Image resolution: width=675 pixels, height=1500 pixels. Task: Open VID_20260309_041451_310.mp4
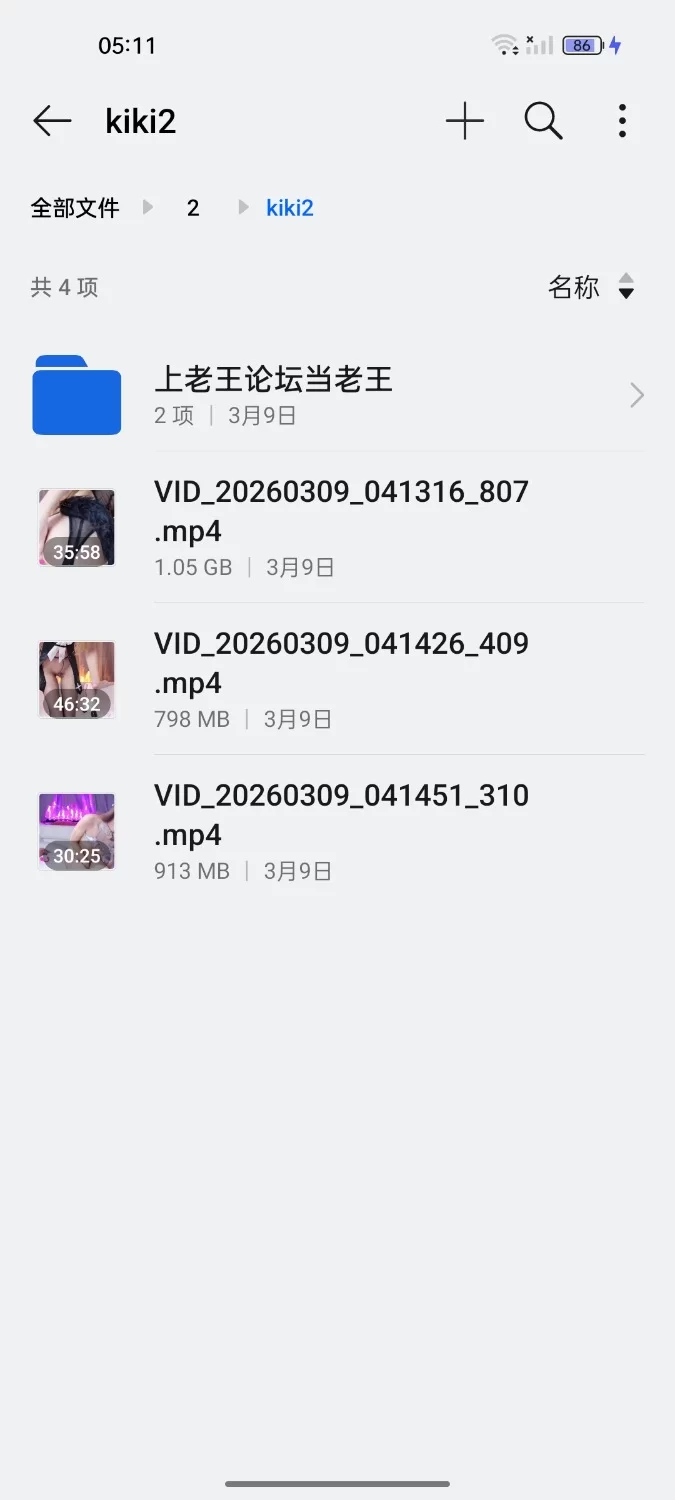(340, 831)
